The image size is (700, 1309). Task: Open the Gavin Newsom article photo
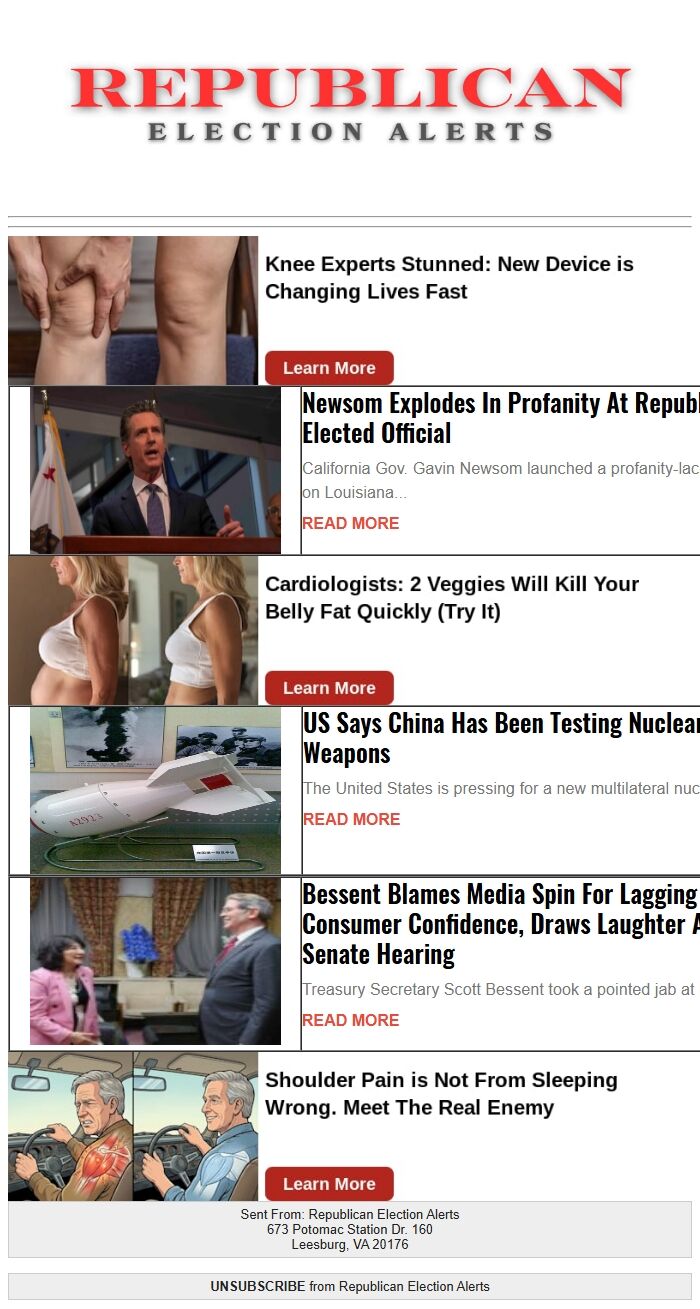[x=155, y=470]
